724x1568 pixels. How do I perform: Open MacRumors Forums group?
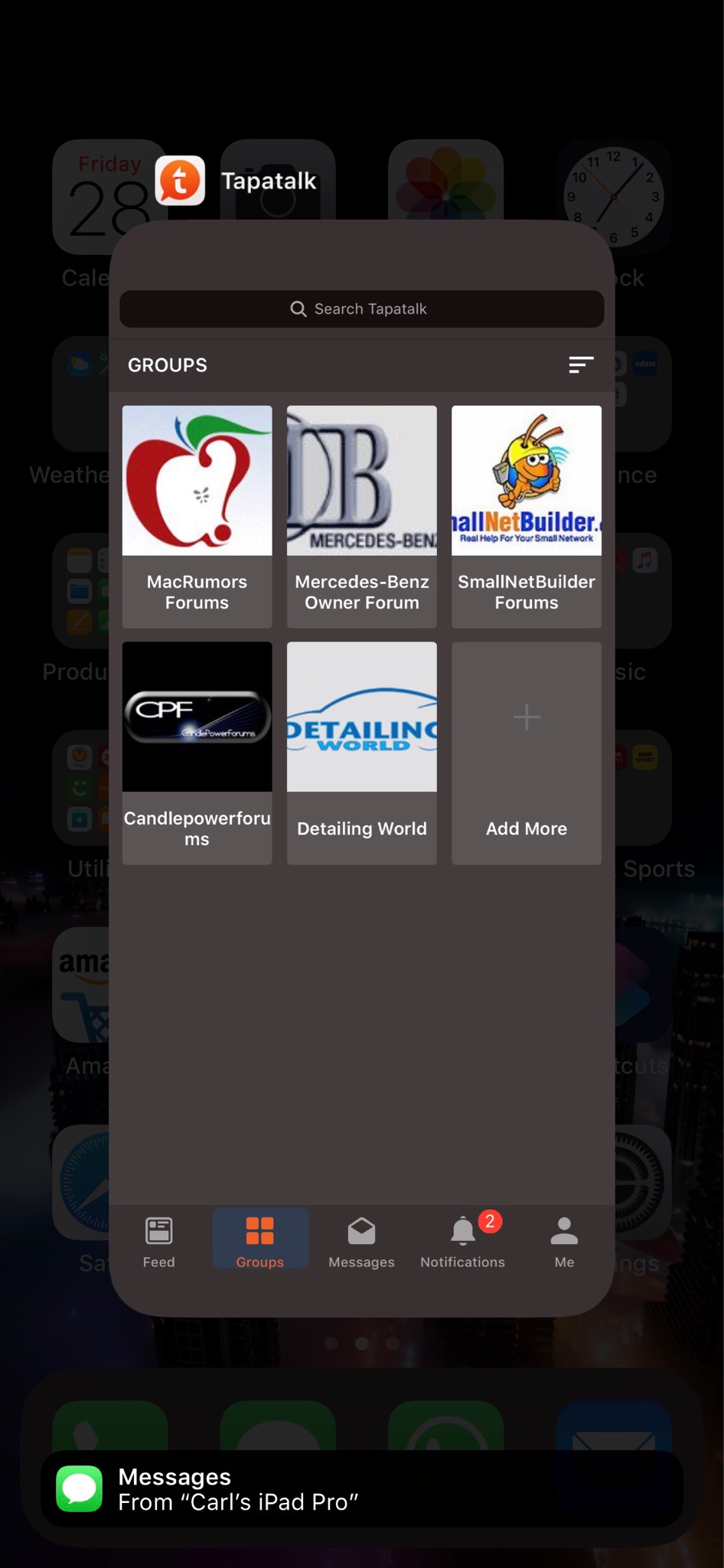197,516
